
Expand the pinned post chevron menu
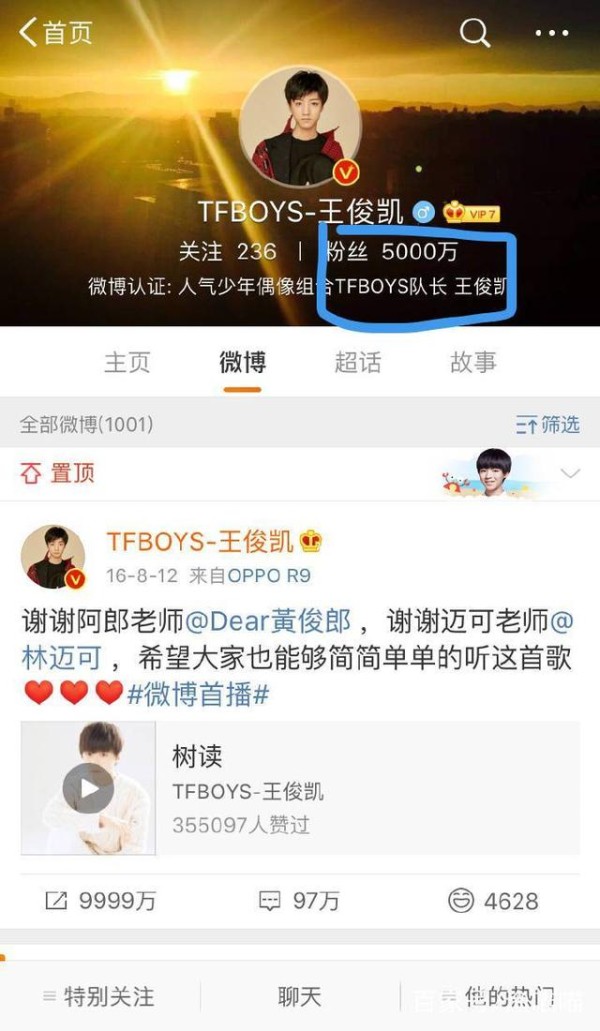[x=571, y=473]
